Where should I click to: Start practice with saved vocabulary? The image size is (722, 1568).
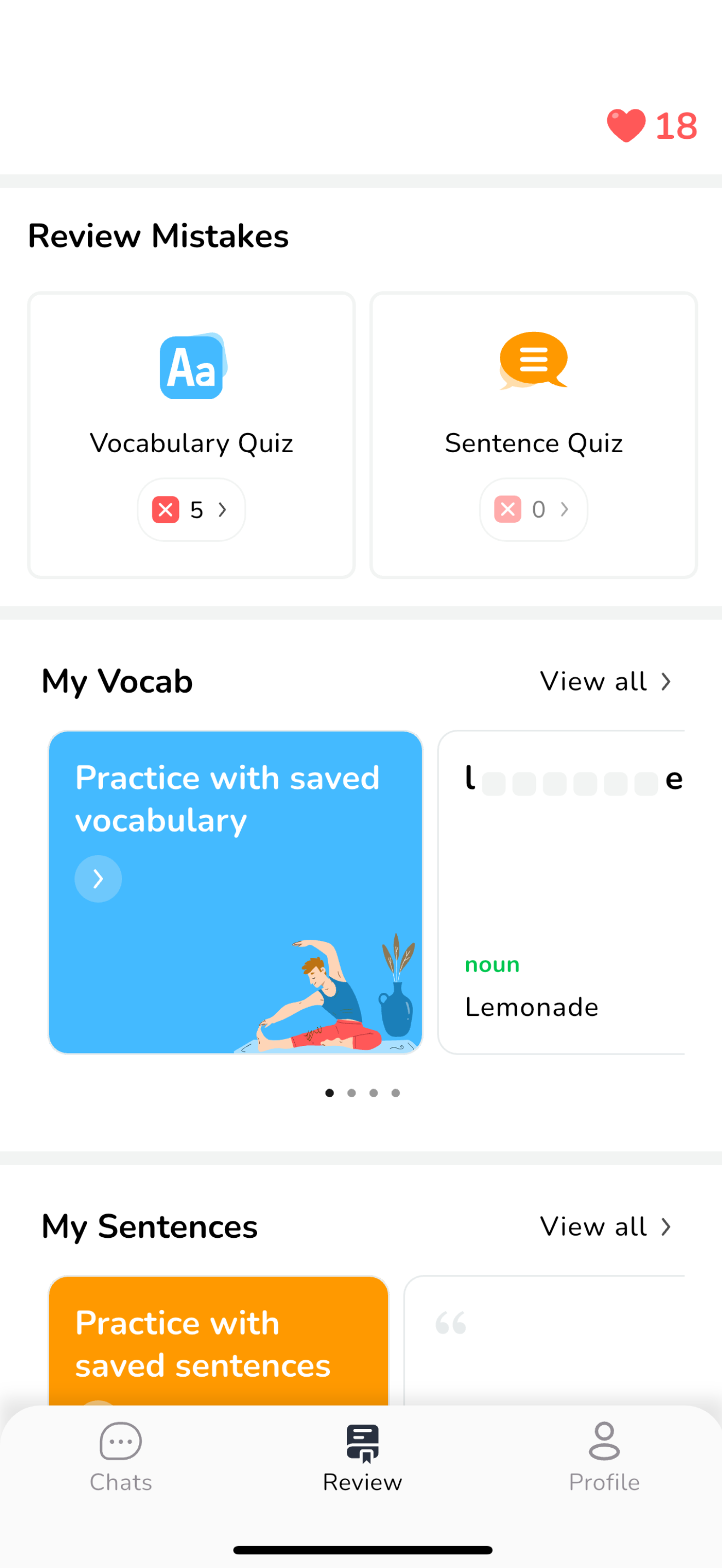[x=236, y=892]
